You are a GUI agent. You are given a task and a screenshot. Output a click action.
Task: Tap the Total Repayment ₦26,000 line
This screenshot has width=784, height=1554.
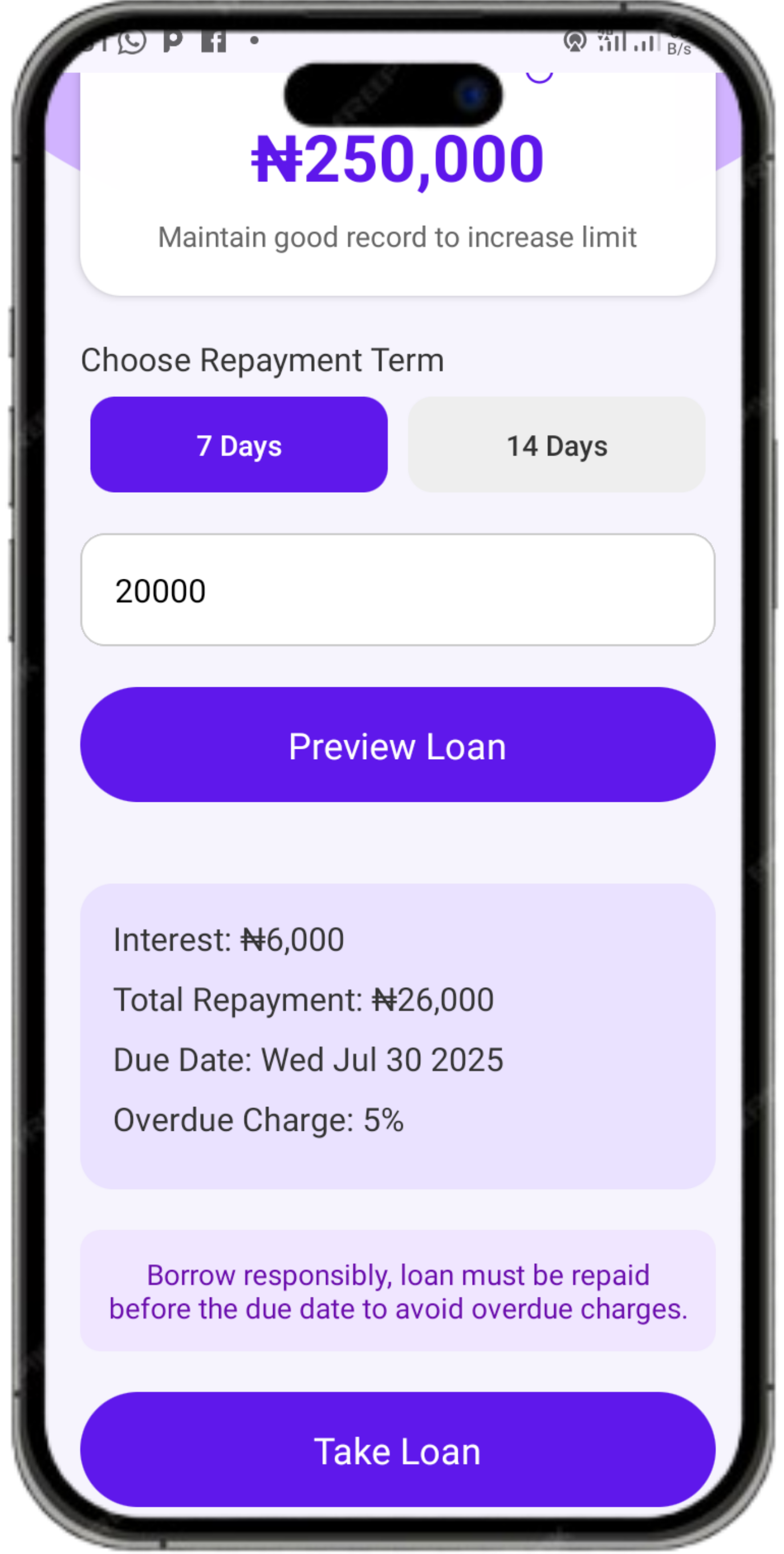coord(303,999)
